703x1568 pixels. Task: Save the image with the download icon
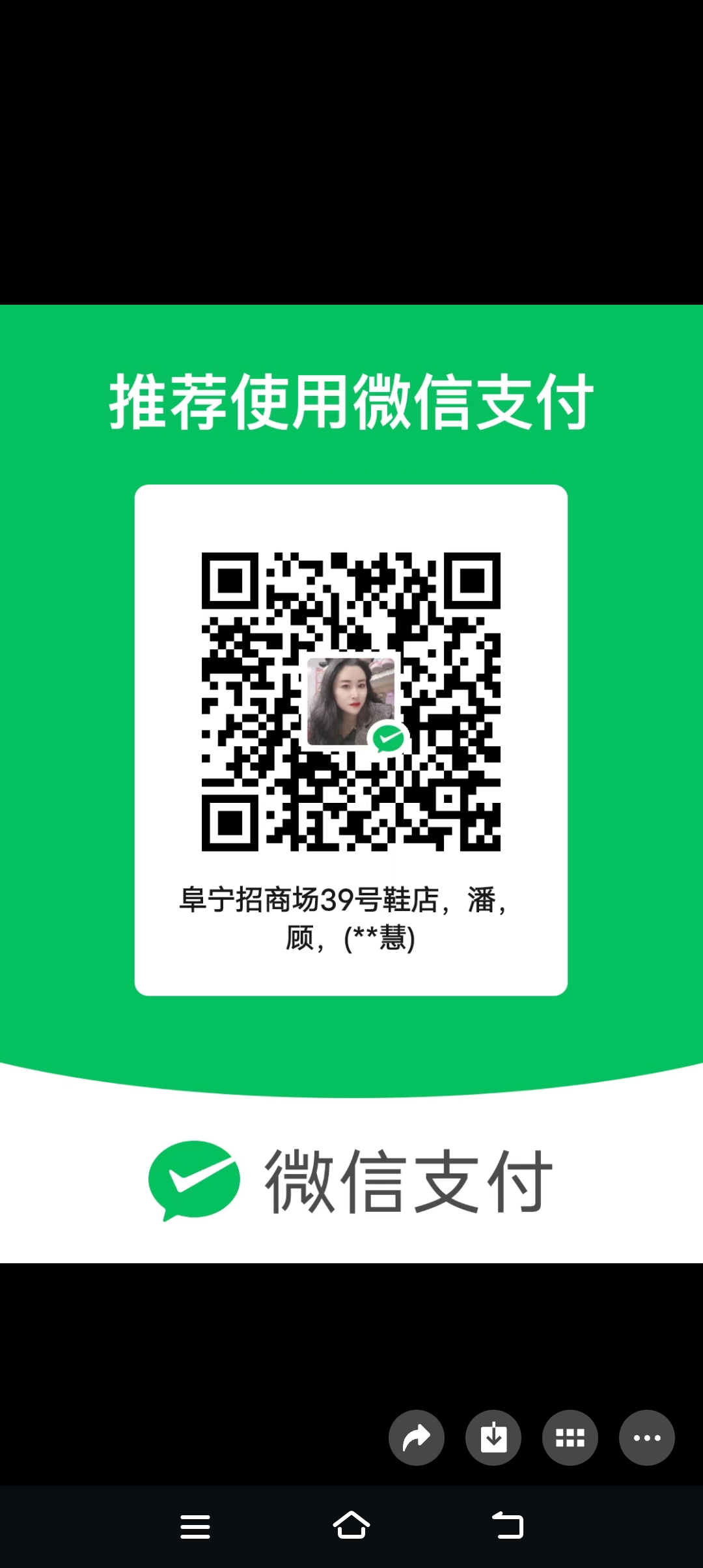pyautogui.click(x=493, y=1437)
